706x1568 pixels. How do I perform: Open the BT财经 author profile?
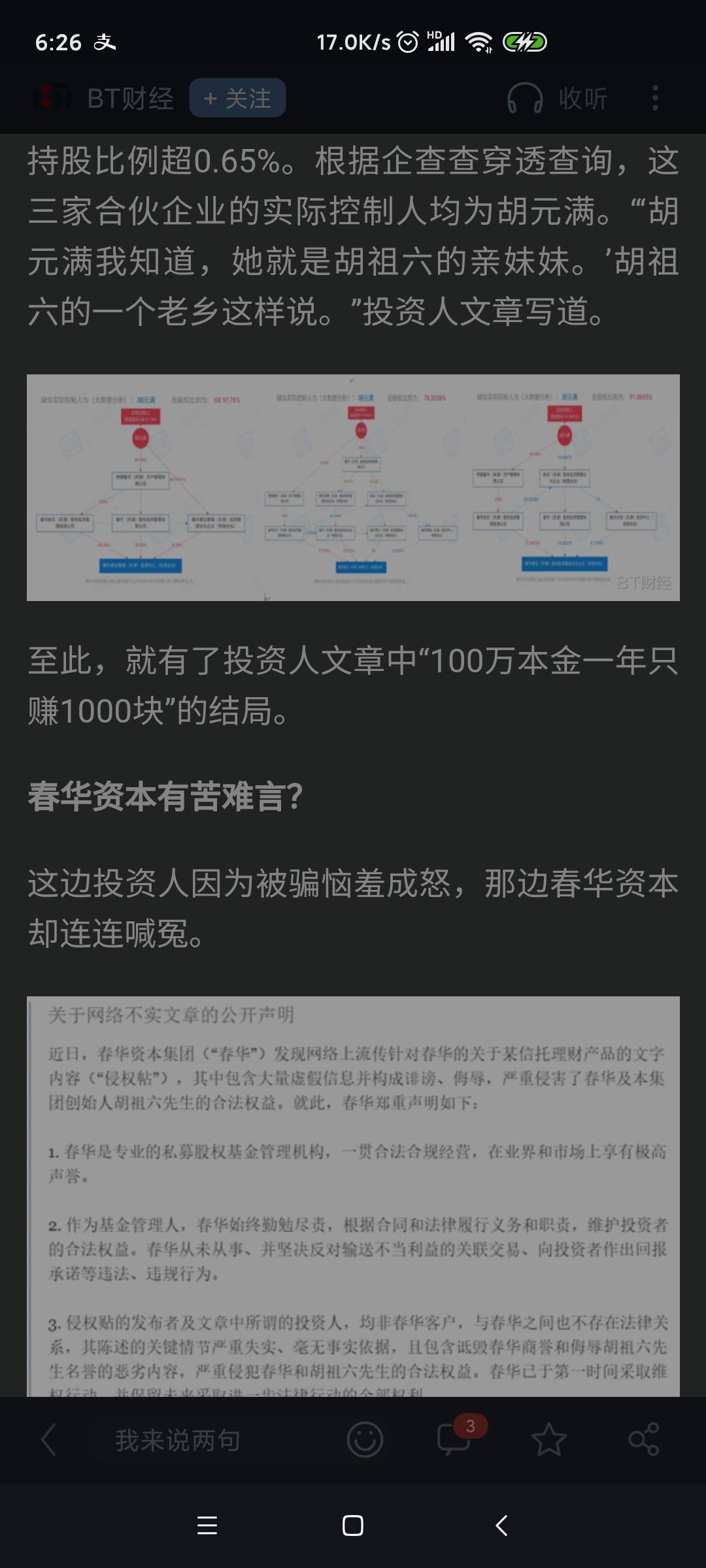coord(129,99)
